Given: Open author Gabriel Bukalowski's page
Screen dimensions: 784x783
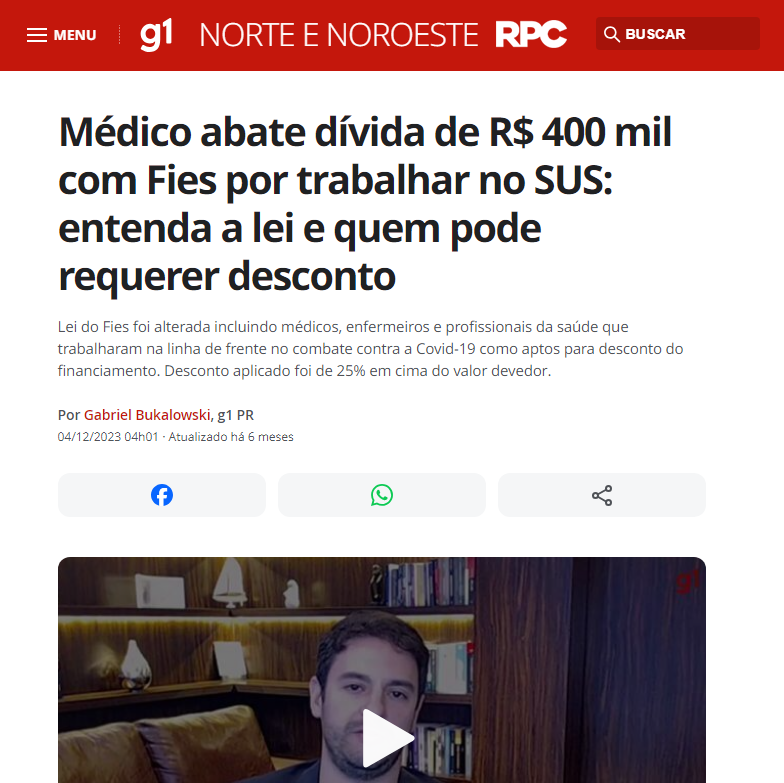Looking at the screenshot, I should 147,414.
